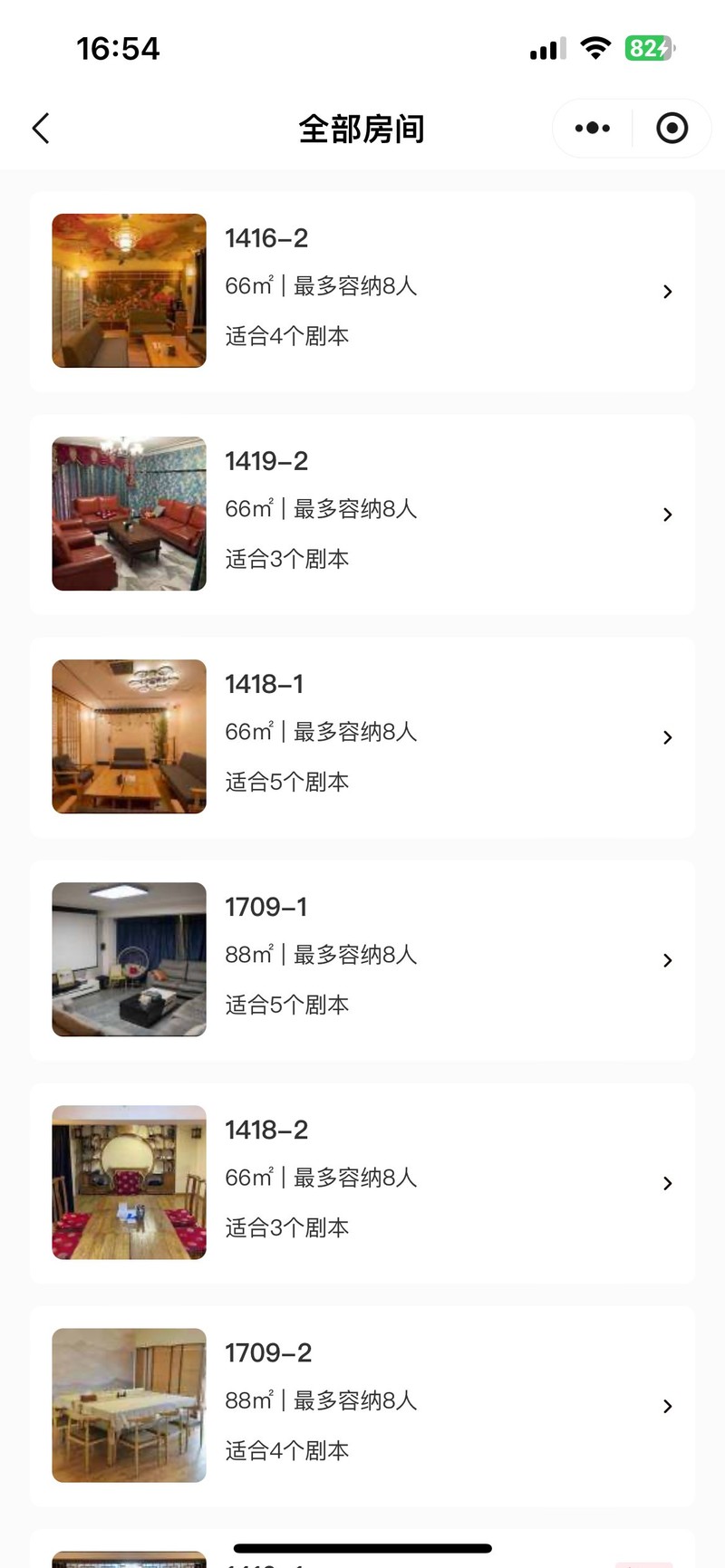Exit via the circular mini-program close icon
The width and height of the screenshot is (725, 1568).
point(672,128)
